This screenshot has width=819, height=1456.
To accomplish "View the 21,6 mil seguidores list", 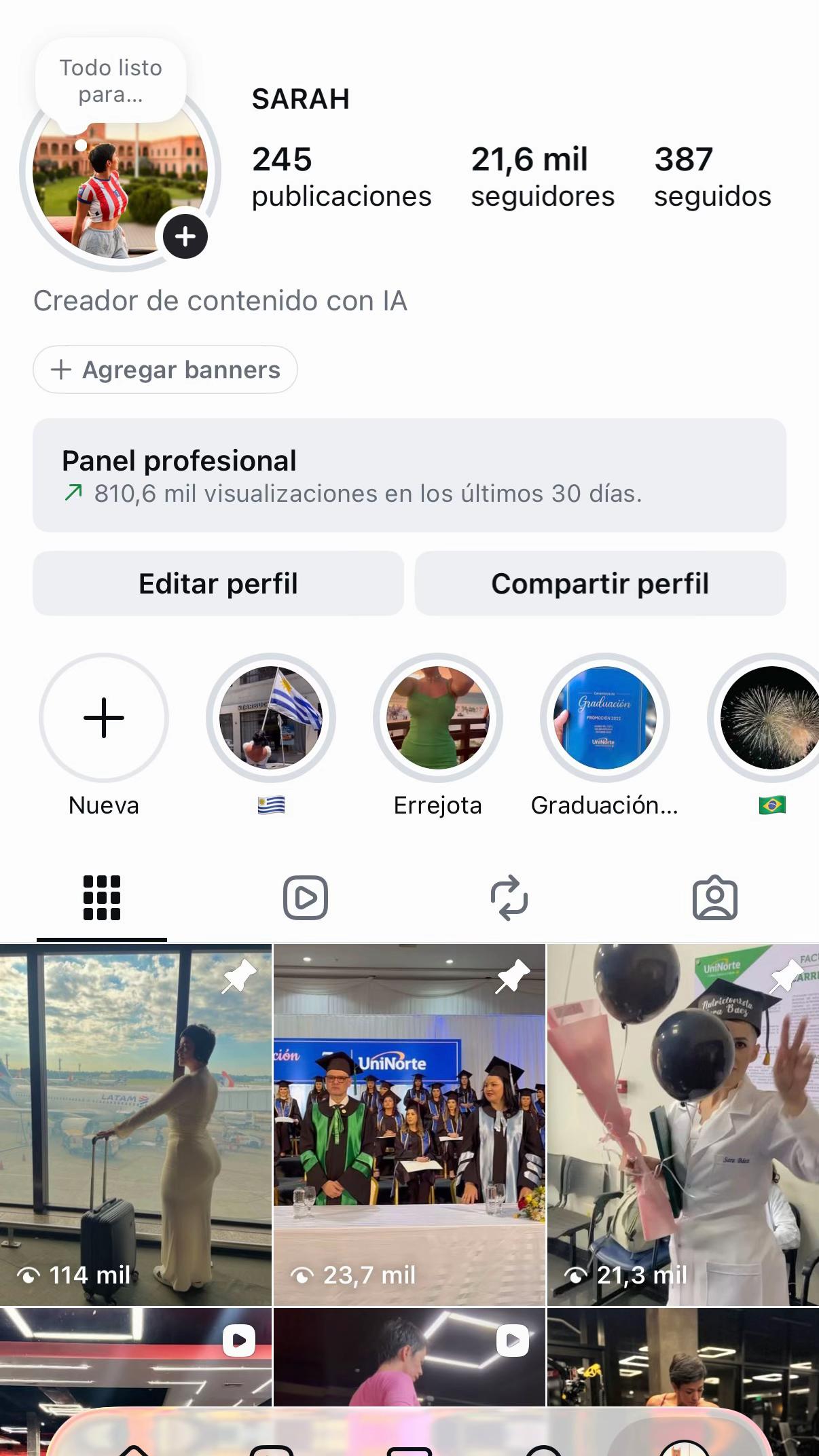I will point(543,177).
